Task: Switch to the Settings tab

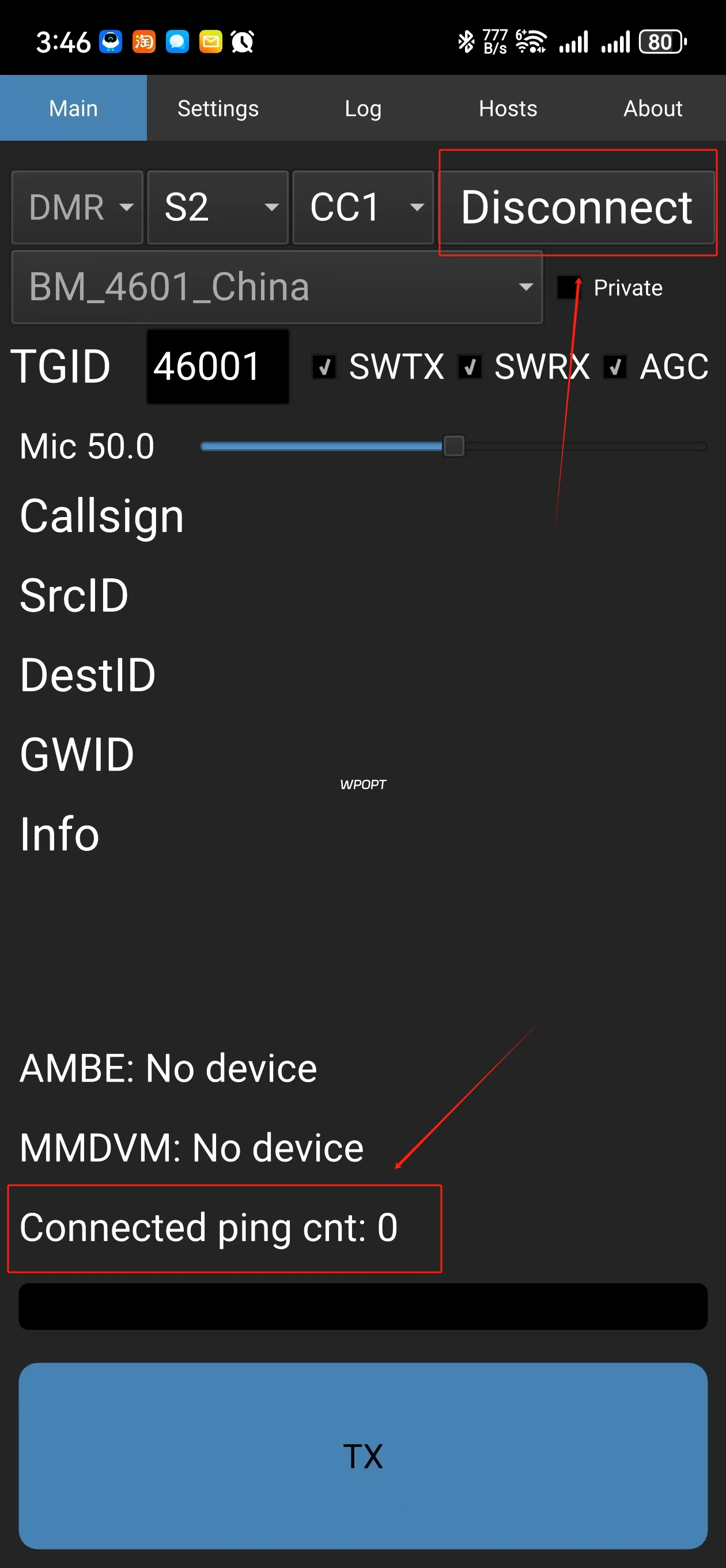Action: (218, 108)
